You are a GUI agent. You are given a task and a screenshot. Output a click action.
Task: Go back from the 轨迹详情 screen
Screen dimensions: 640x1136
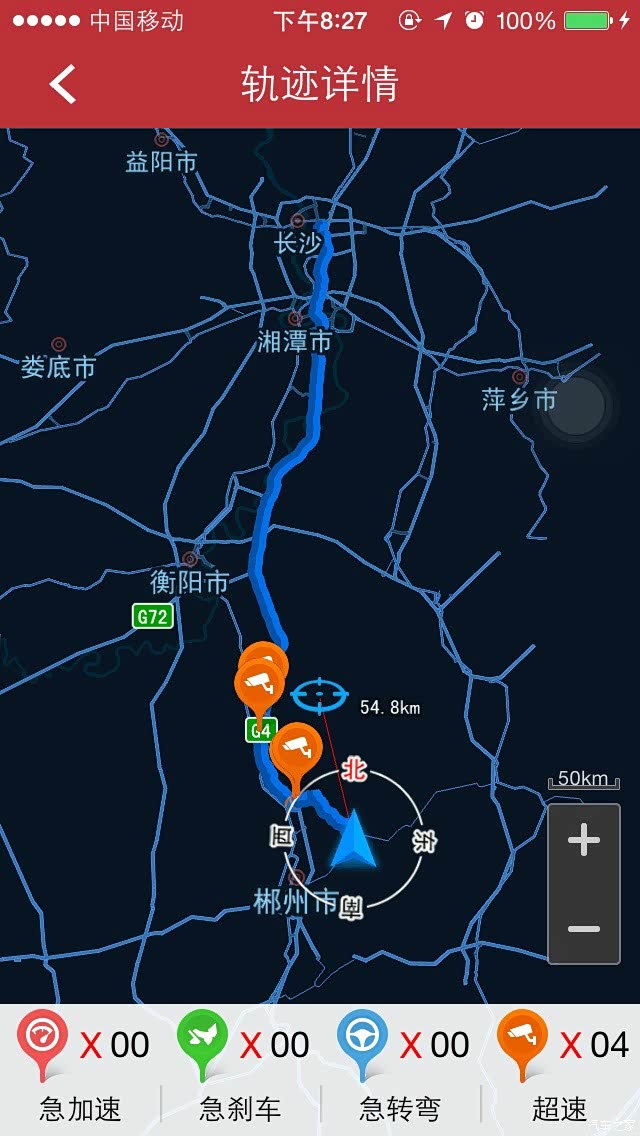pos(62,84)
